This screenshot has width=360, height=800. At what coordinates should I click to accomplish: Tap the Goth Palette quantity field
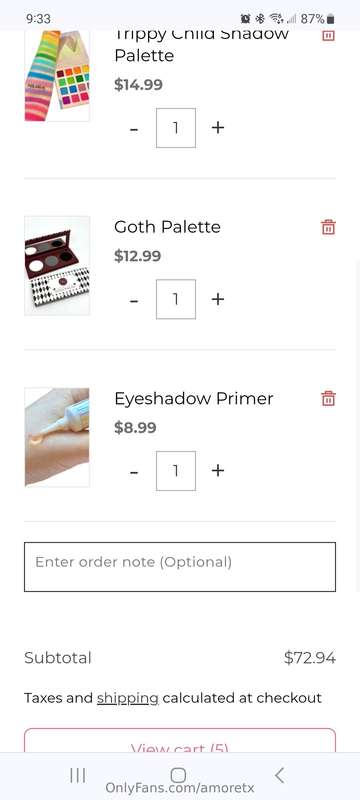tap(176, 299)
